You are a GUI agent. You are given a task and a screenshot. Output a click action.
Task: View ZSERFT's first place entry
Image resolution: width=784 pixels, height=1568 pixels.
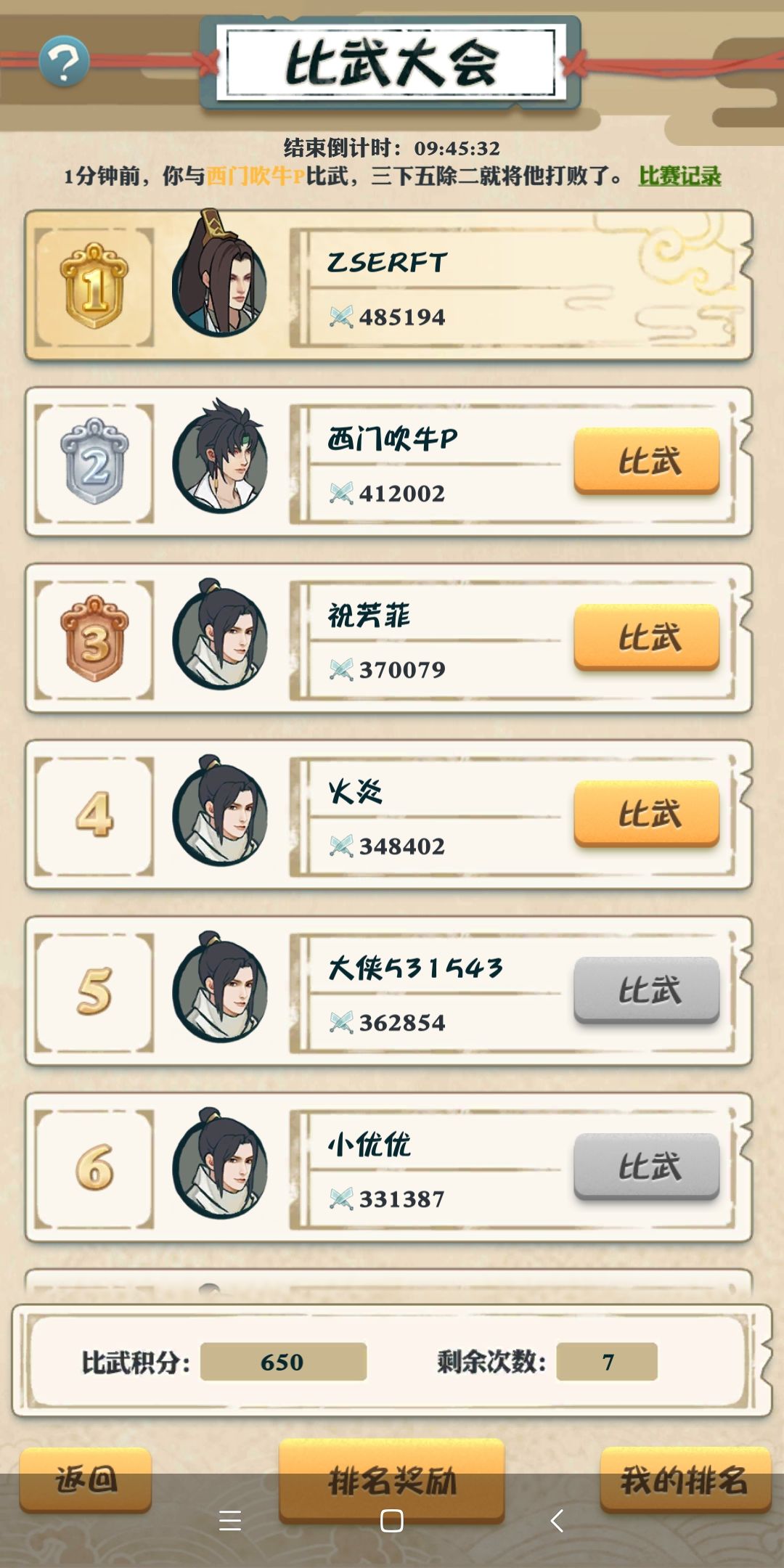(x=388, y=286)
